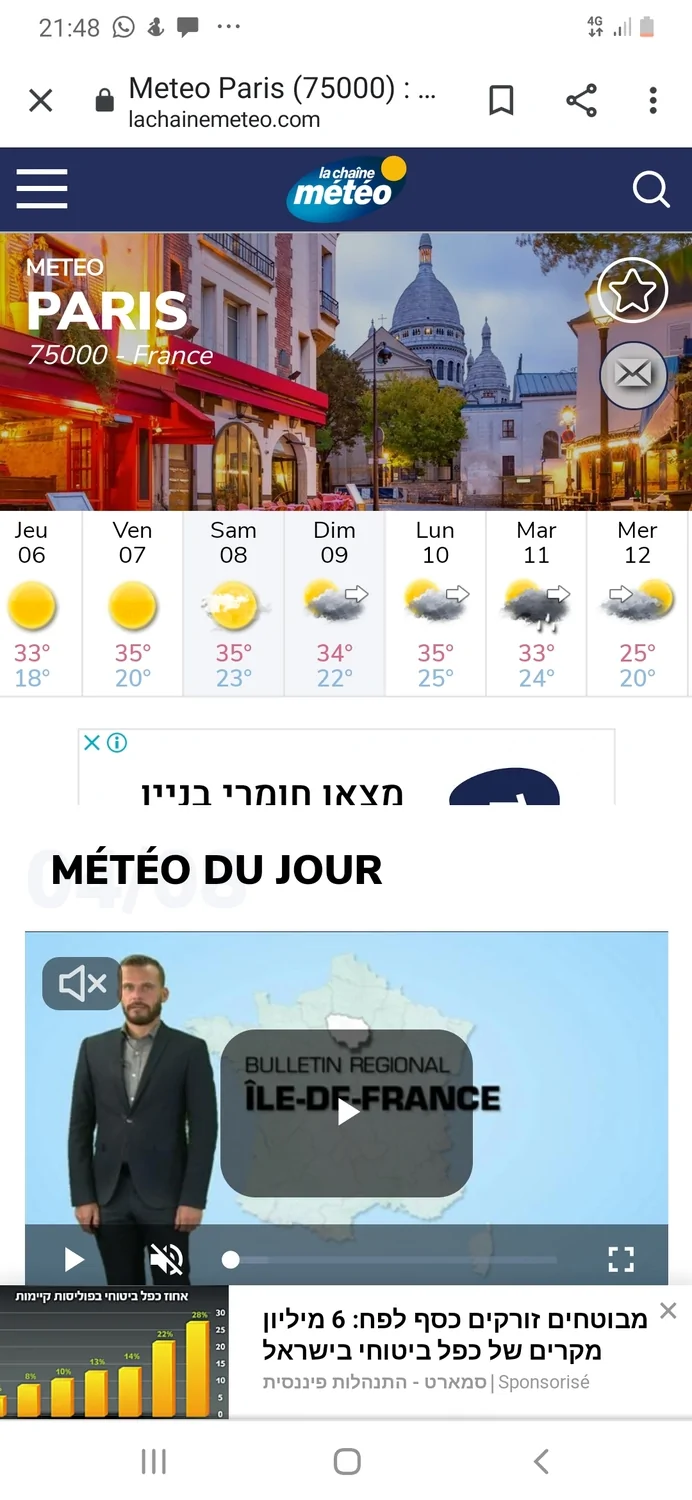Image resolution: width=692 pixels, height=1500 pixels.
Task: Add Paris to favorites with star
Action: (x=632, y=291)
